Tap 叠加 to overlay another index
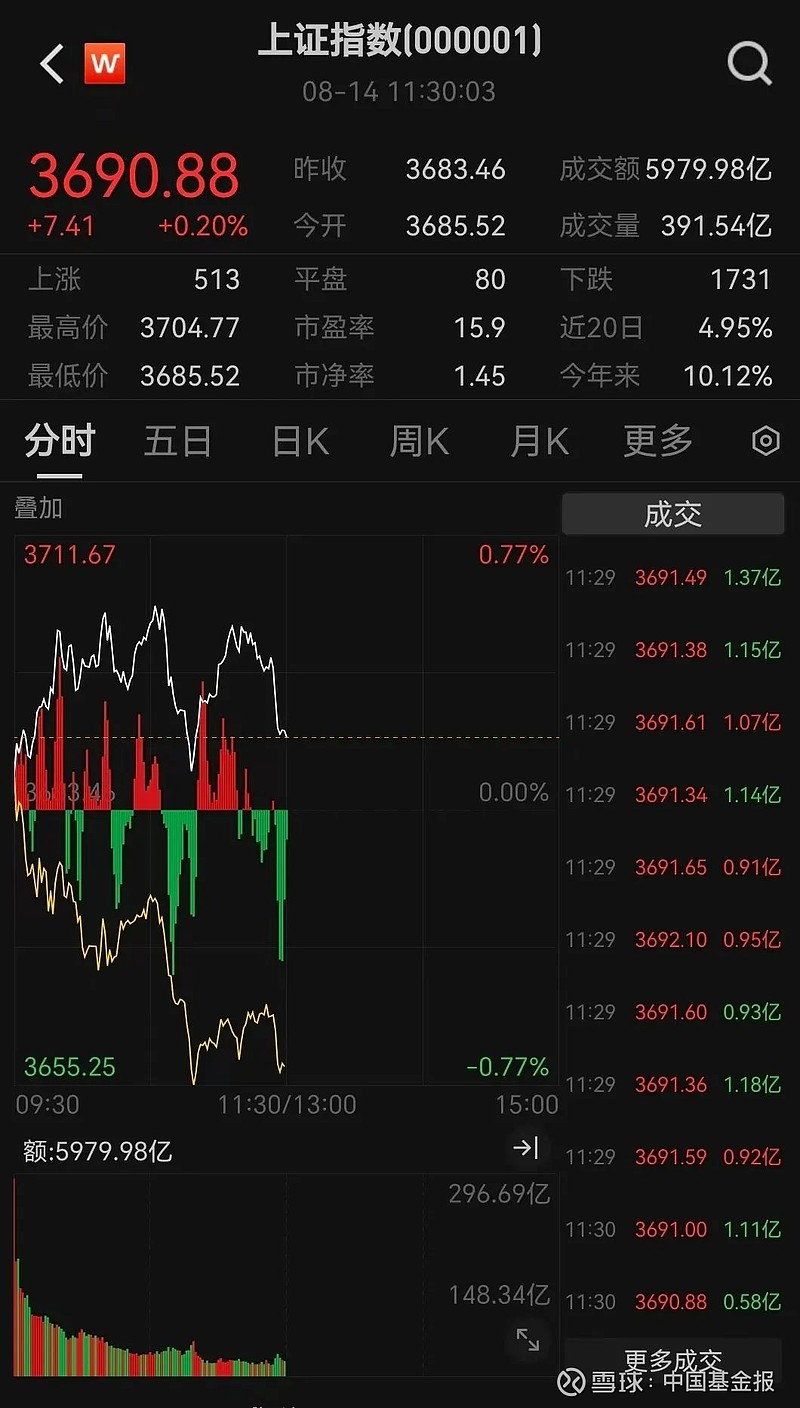 tap(38, 508)
